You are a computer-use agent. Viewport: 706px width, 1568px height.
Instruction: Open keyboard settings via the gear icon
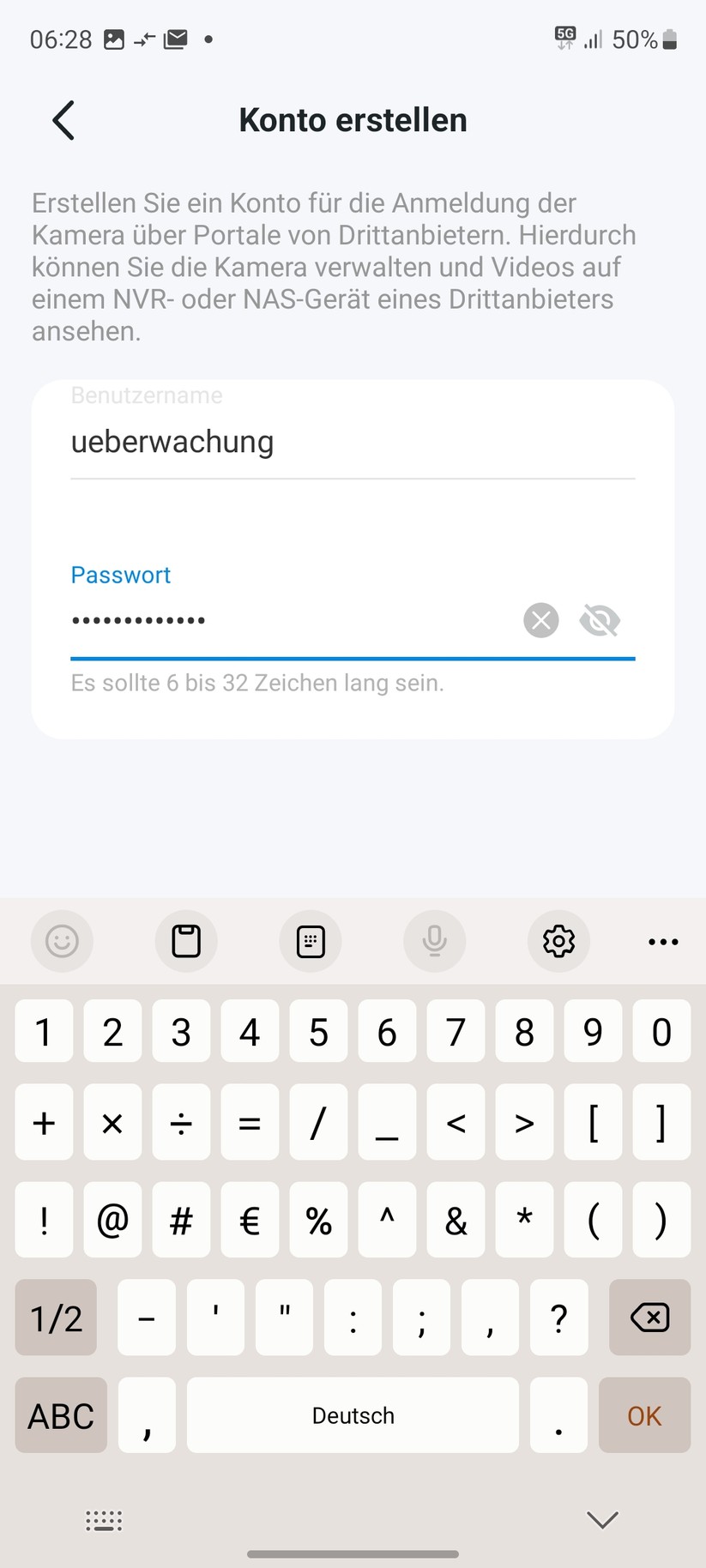coord(558,941)
